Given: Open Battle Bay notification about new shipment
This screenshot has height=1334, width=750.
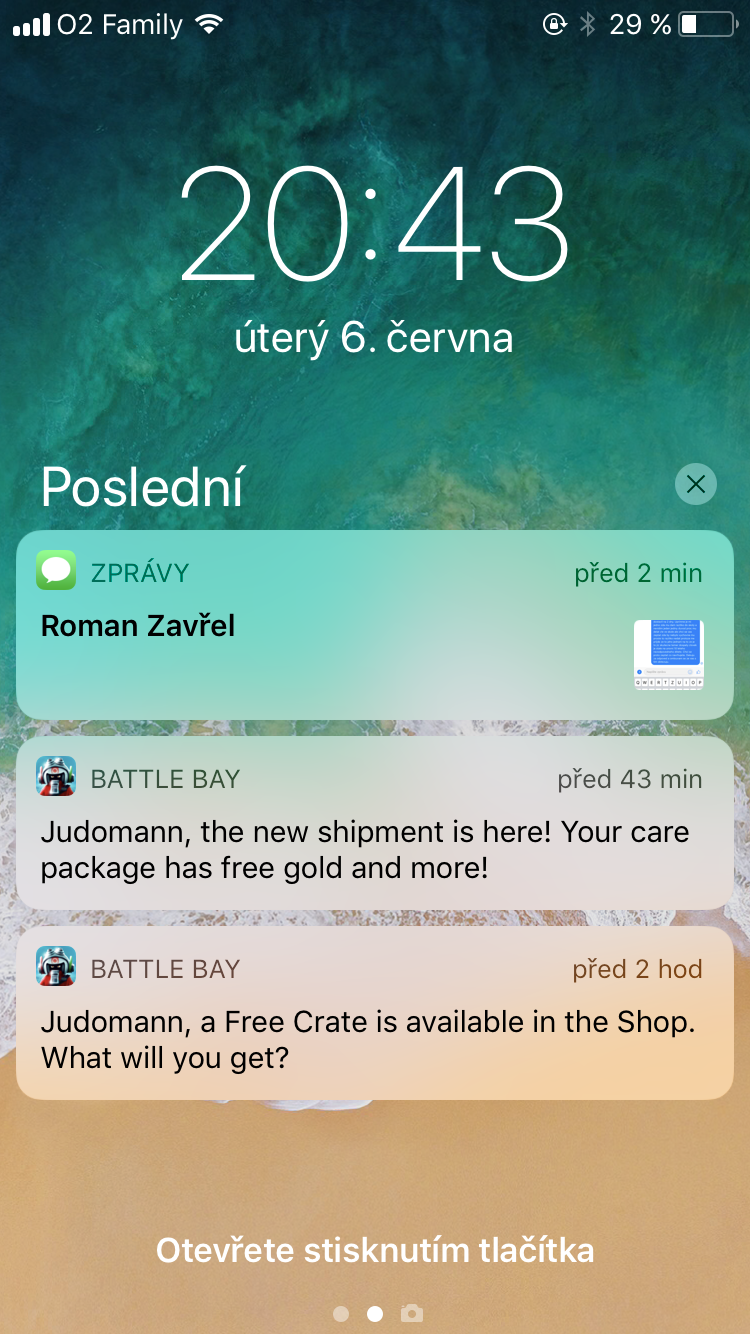Looking at the screenshot, I should pos(374,823).
